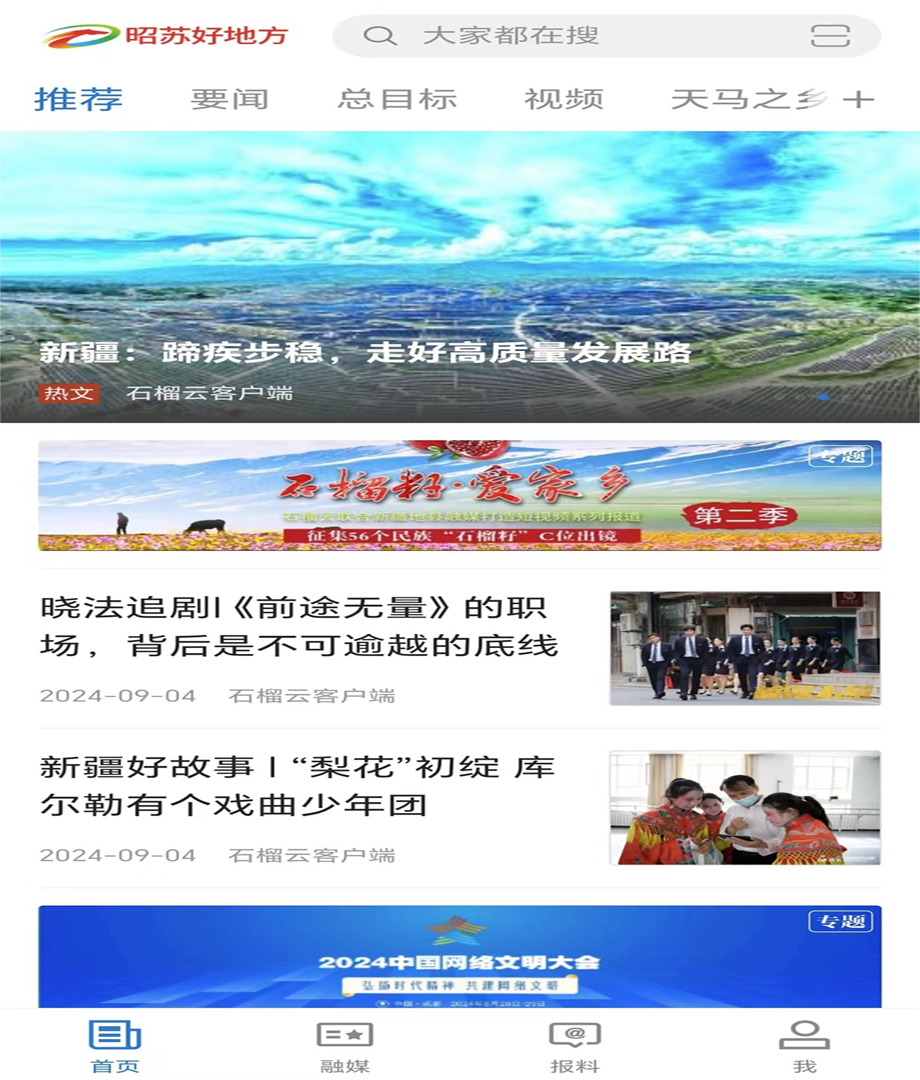Open the 视频 tab
920x1080 pixels.
[564, 99]
